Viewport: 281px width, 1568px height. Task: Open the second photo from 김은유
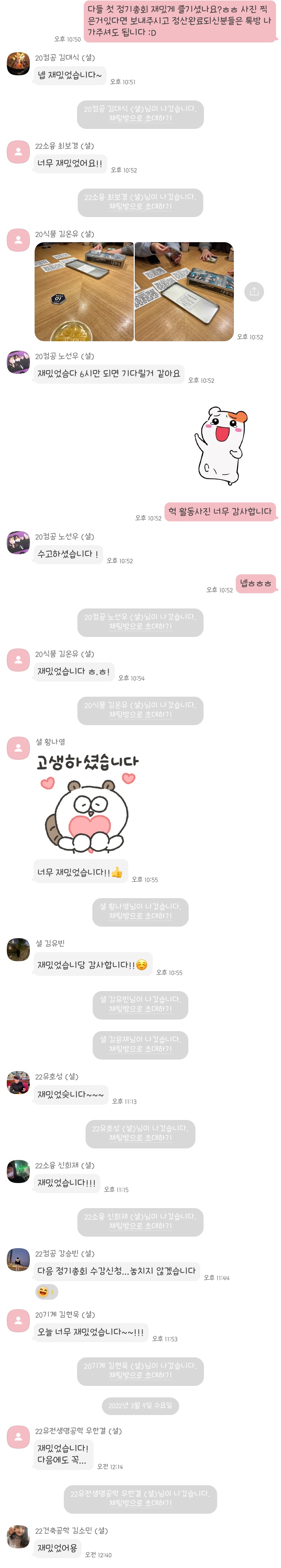[184, 292]
